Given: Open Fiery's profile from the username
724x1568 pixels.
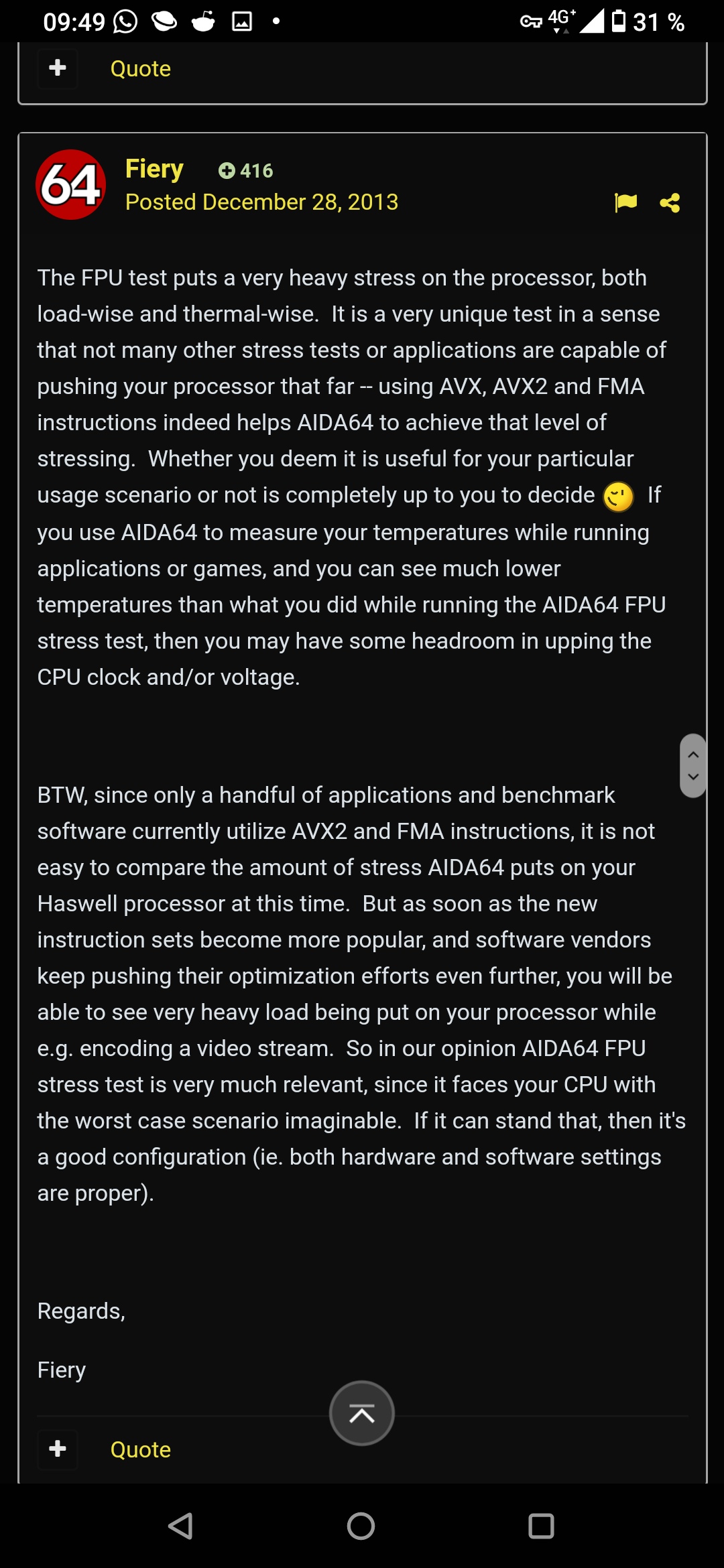Looking at the screenshot, I should pyautogui.click(x=154, y=169).
